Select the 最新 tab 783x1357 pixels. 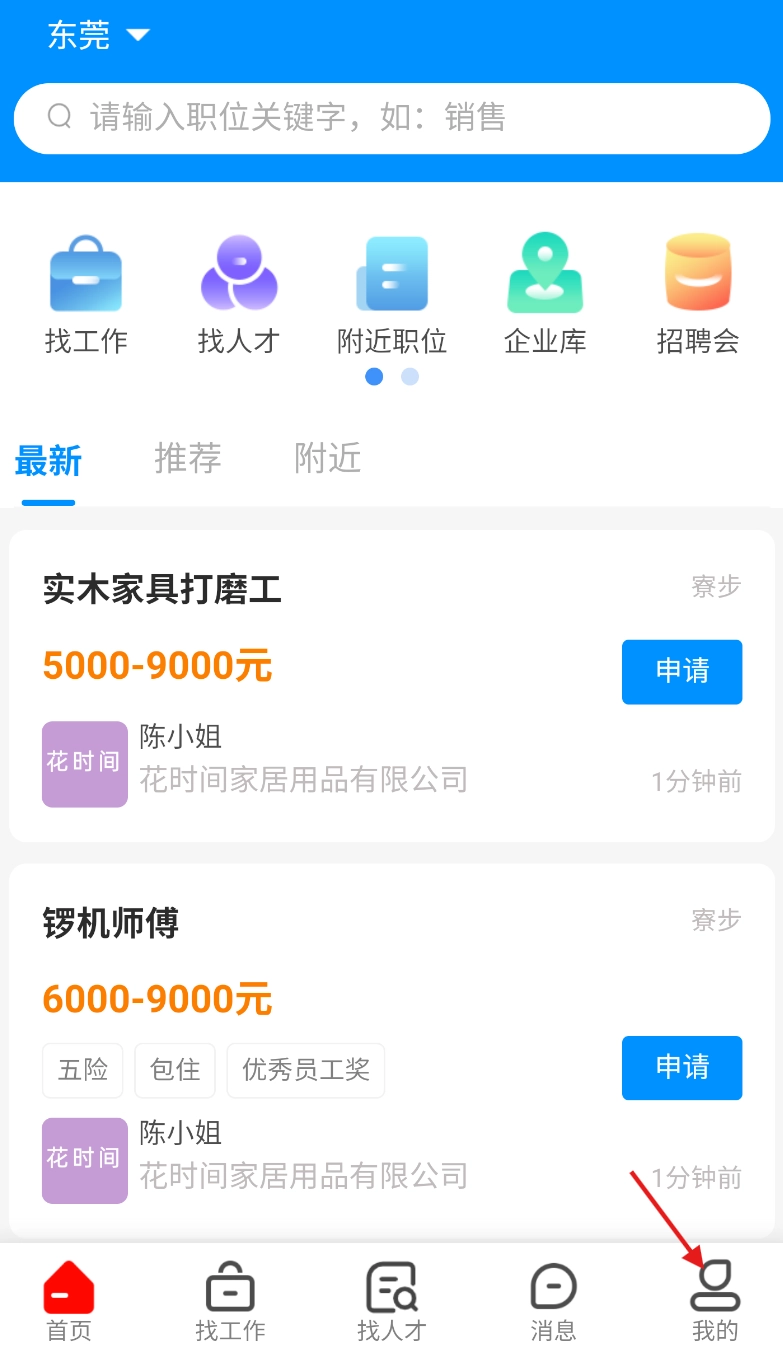pyautogui.click(x=48, y=461)
